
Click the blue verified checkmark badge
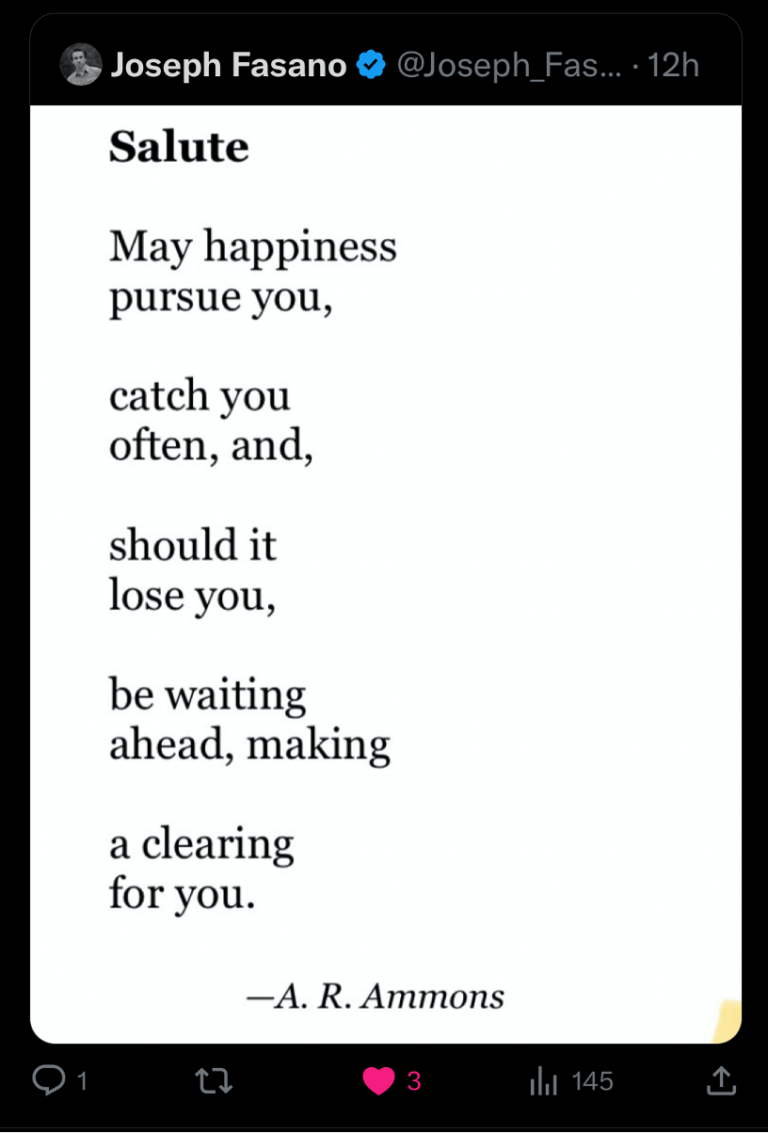(370, 65)
